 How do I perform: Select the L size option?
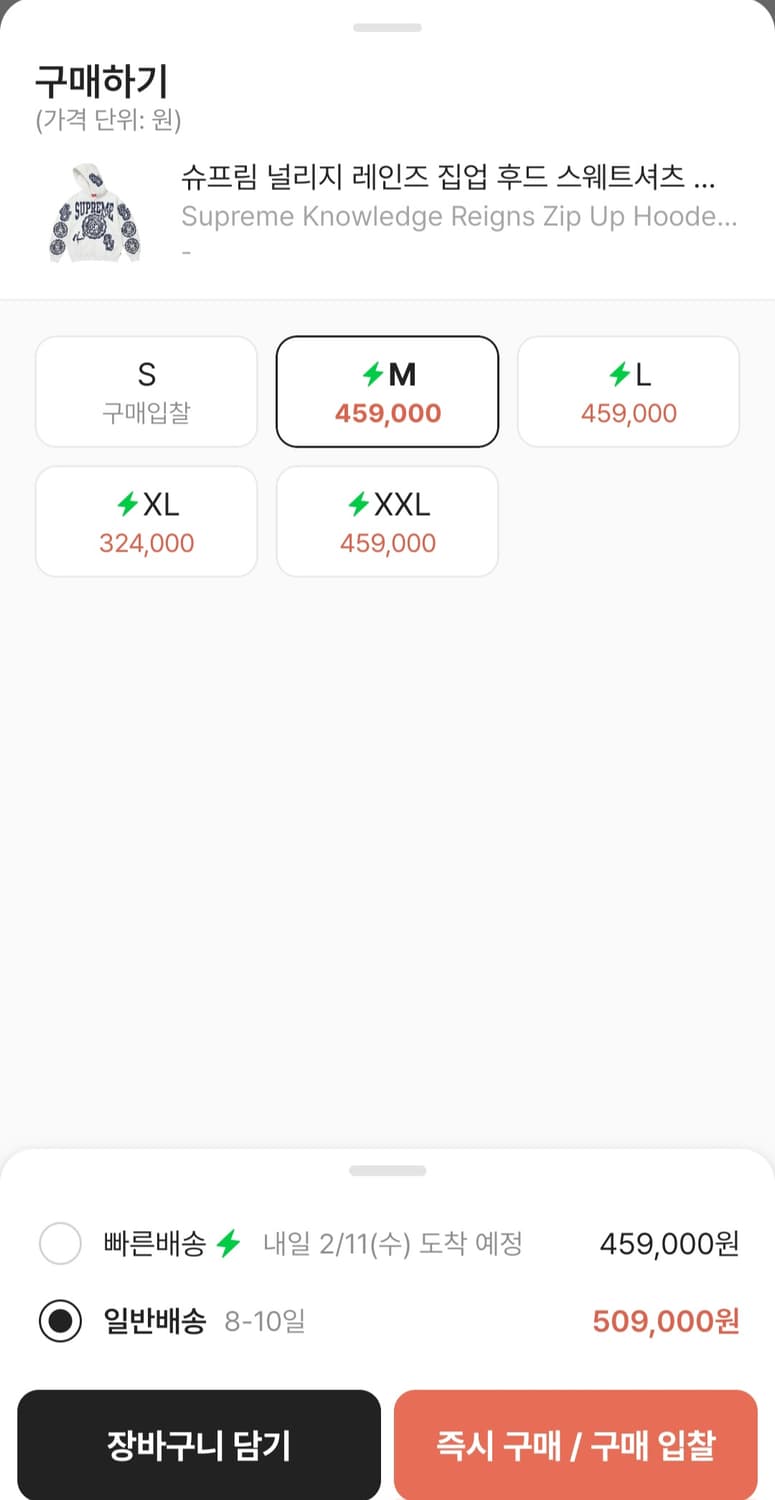pyautogui.click(x=628, y=391)
